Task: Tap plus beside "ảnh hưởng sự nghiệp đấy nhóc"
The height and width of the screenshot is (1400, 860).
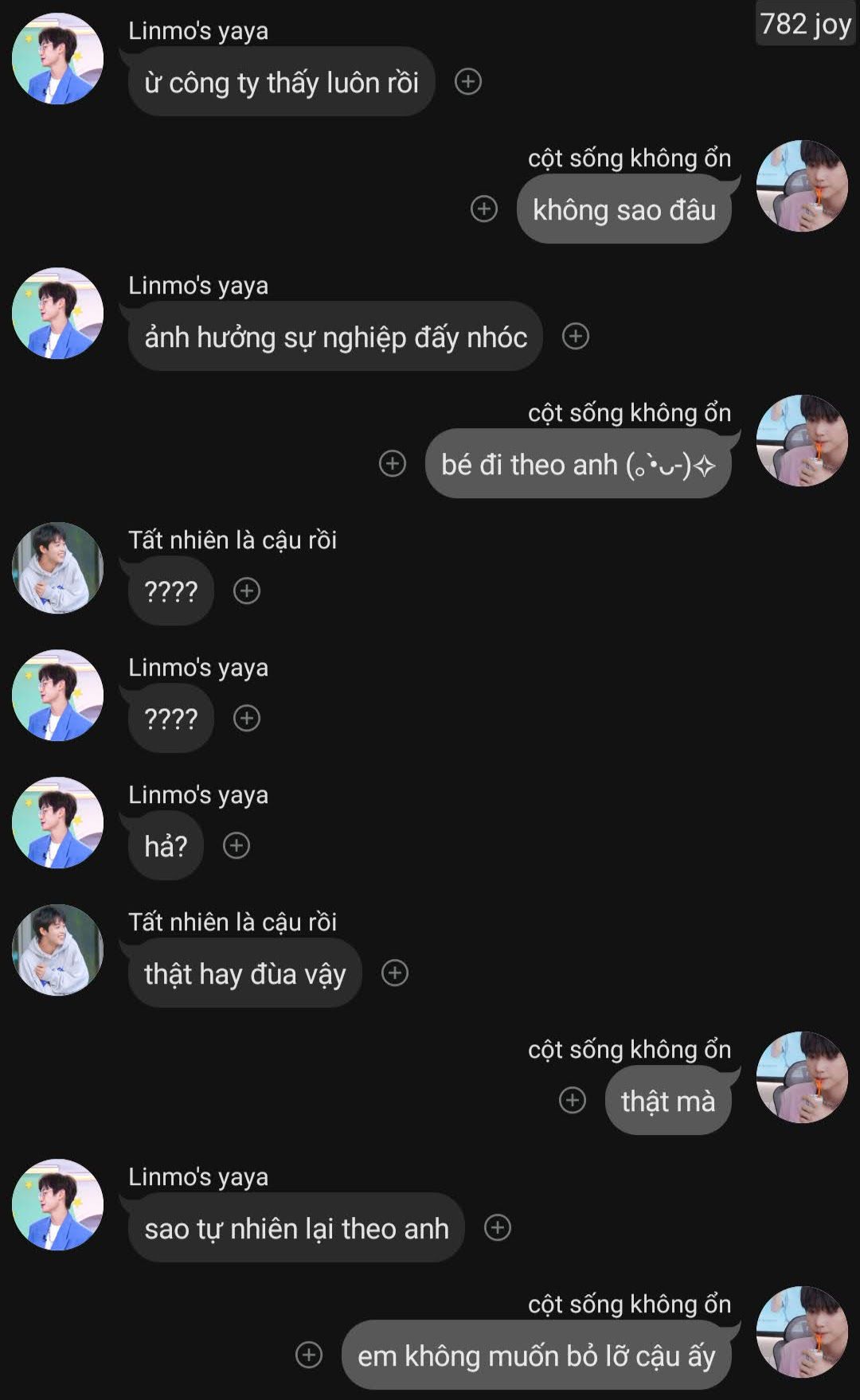Action: coord(576,337)
